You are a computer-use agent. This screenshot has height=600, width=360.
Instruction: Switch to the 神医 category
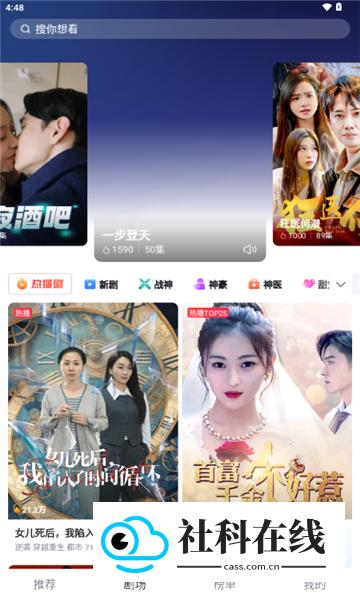265,284
